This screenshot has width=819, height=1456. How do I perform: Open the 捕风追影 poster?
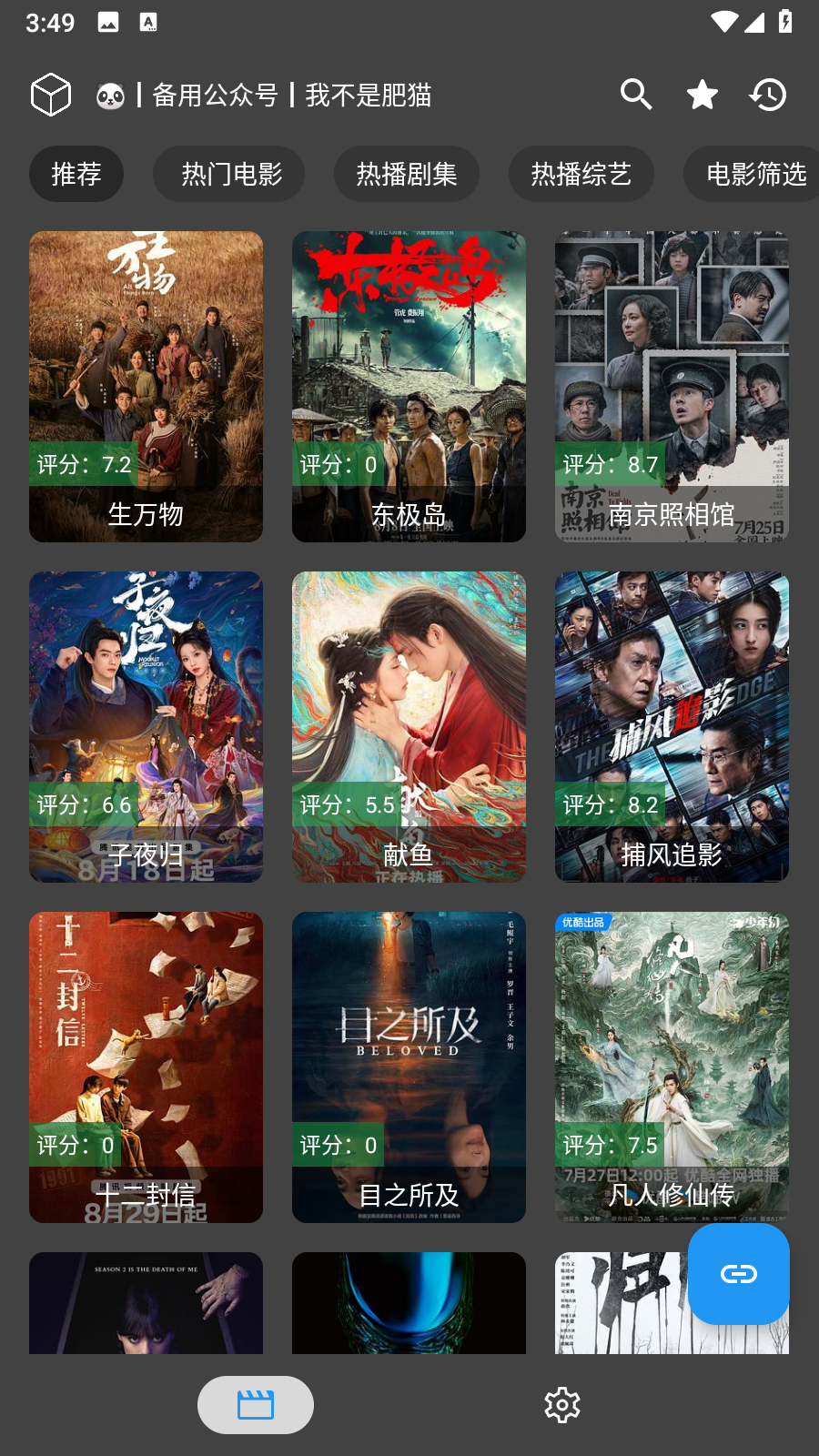click(x=672, y=726)
